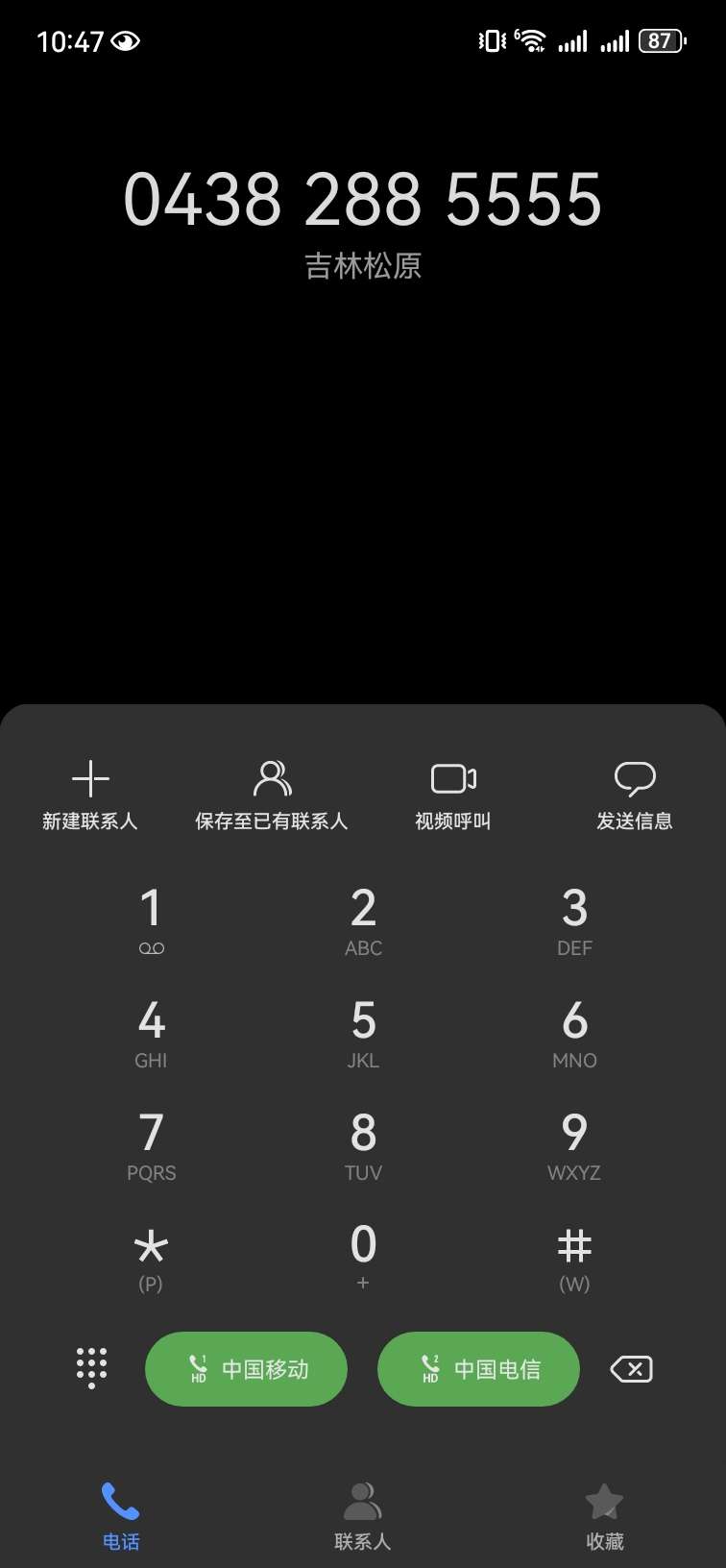Switch to the 联系人 tab
This screenshot has height=1568, width=726.
(x=362, y=1516)
